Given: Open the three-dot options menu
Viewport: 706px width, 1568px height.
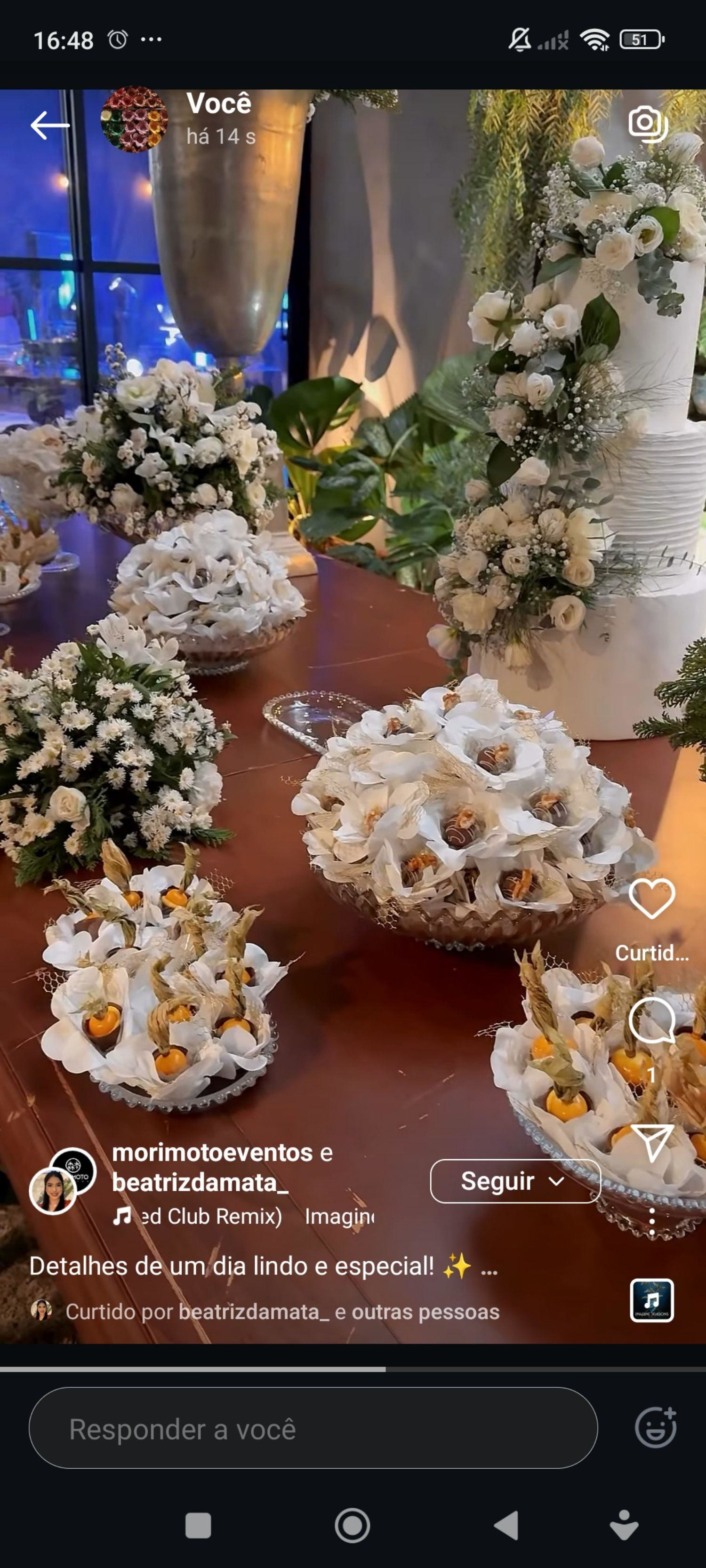Looking at the screenshot, I should tap(652, 1221).
